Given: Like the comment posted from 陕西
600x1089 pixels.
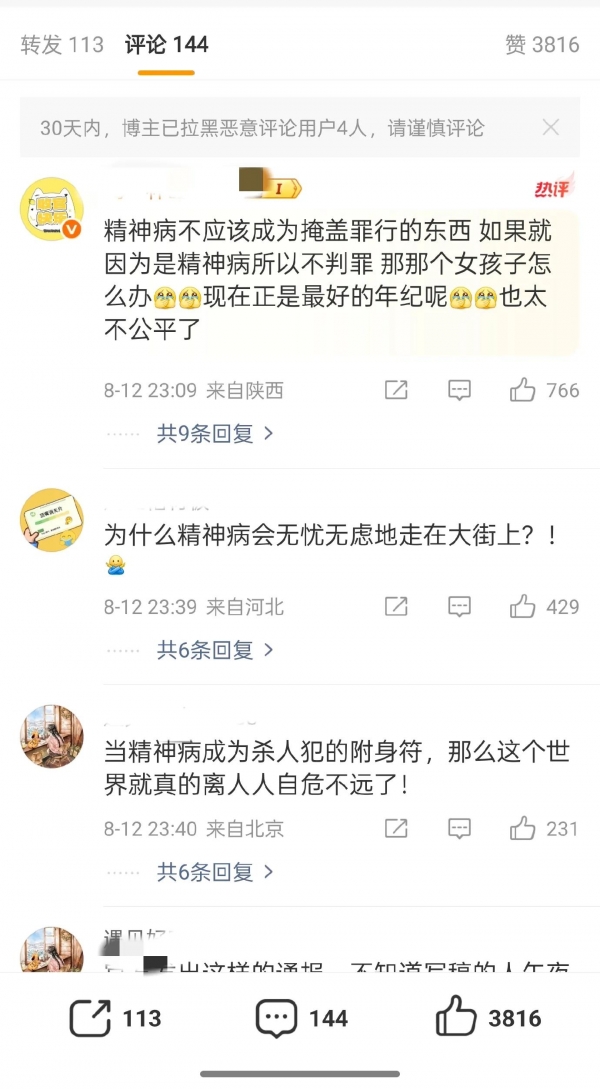Looking at the screenshot, I should (523, 390).
